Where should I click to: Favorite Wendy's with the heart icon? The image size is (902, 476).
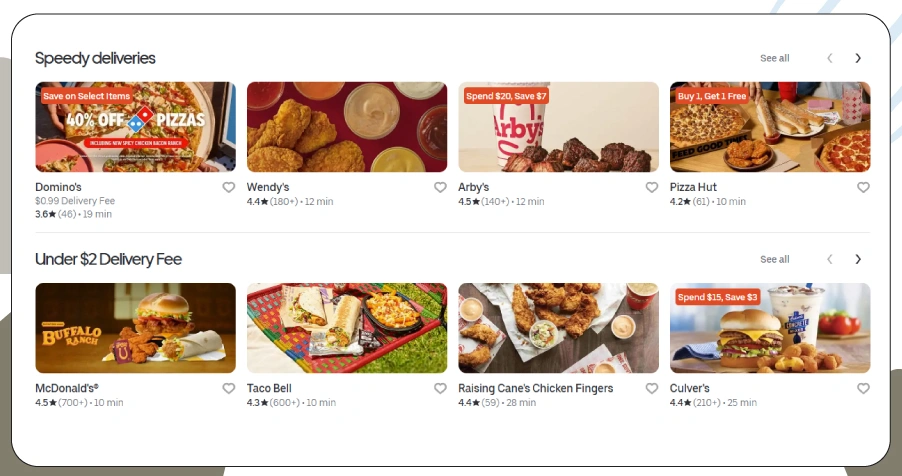point(440,188)
